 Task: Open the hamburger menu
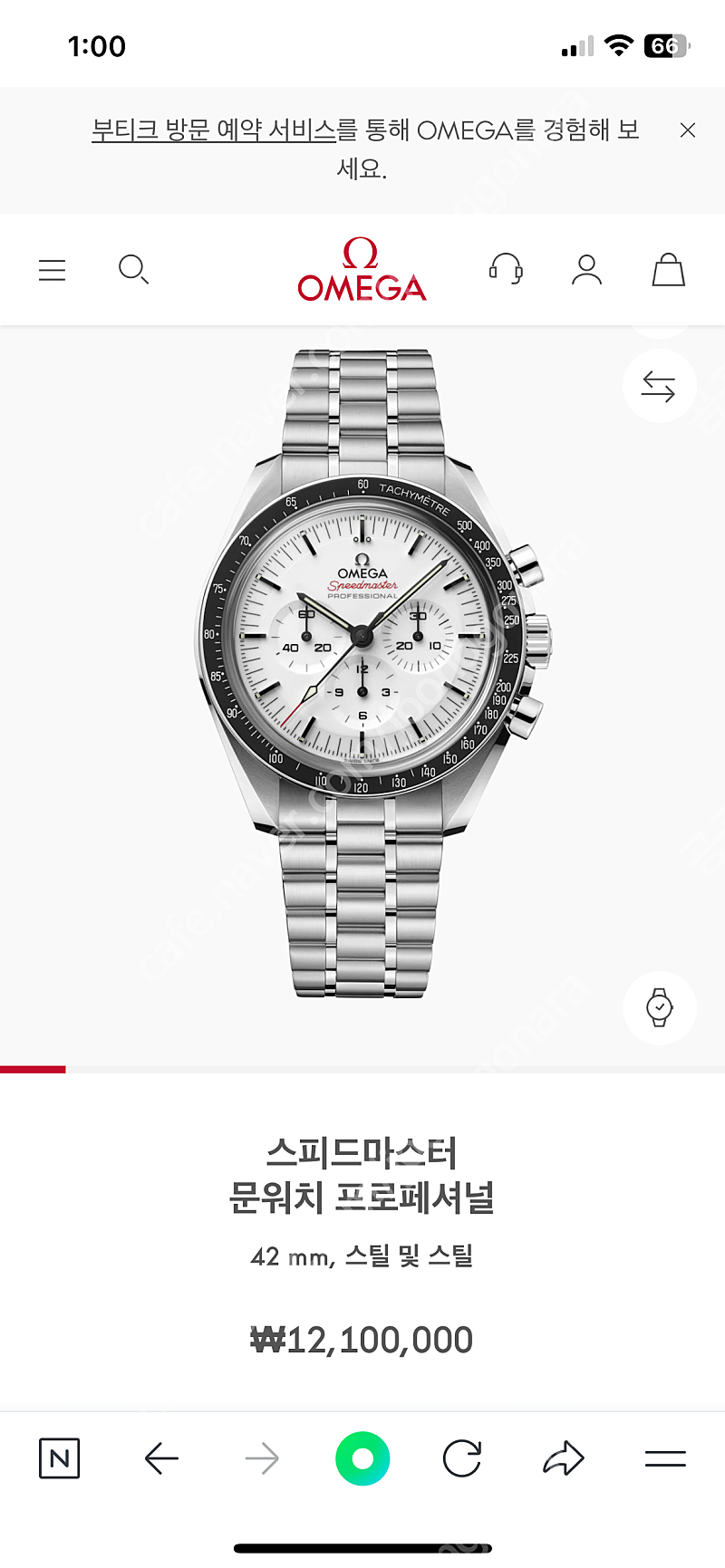53,270
